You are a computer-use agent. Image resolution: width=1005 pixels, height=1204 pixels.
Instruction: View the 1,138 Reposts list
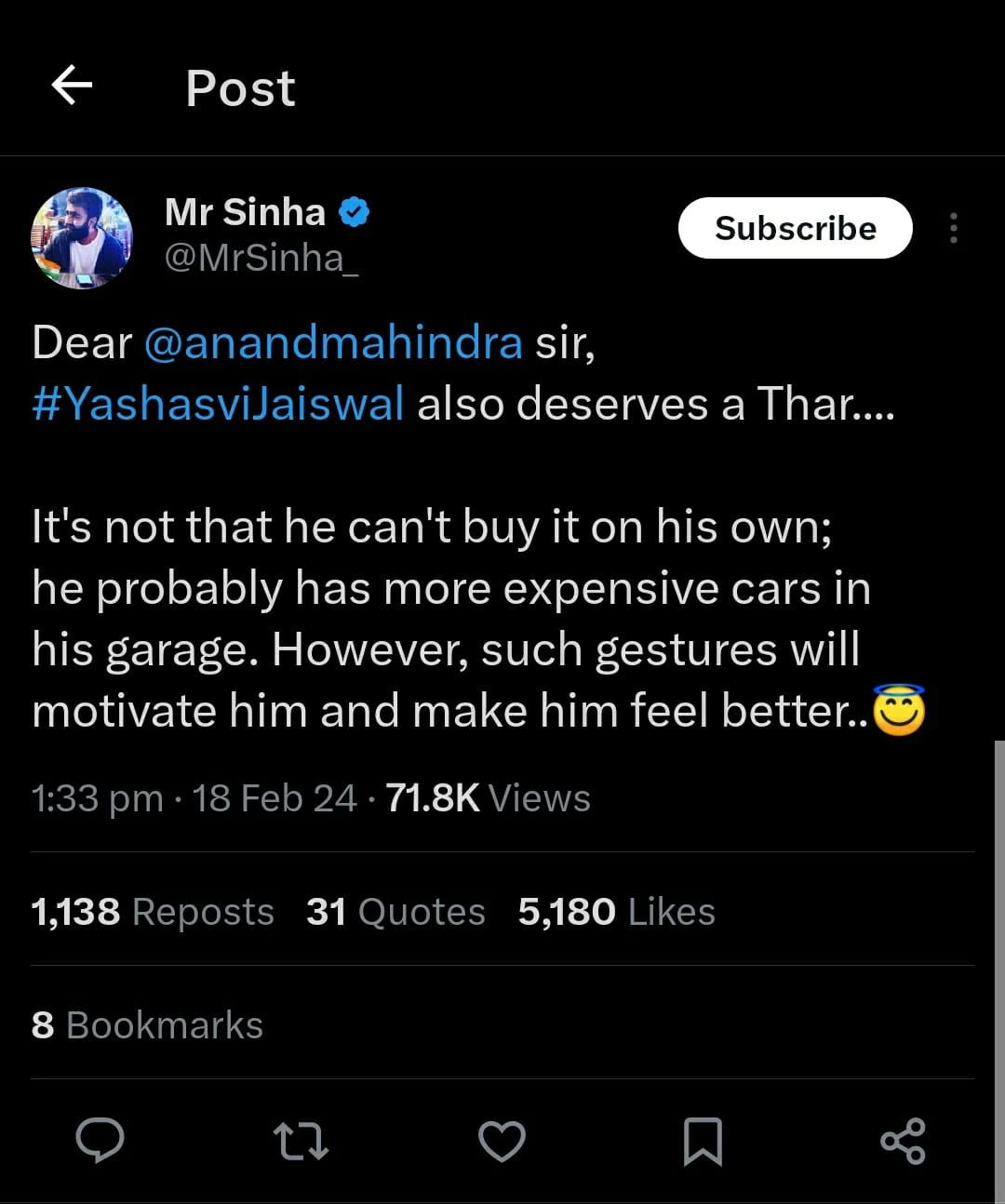(153, 912)
